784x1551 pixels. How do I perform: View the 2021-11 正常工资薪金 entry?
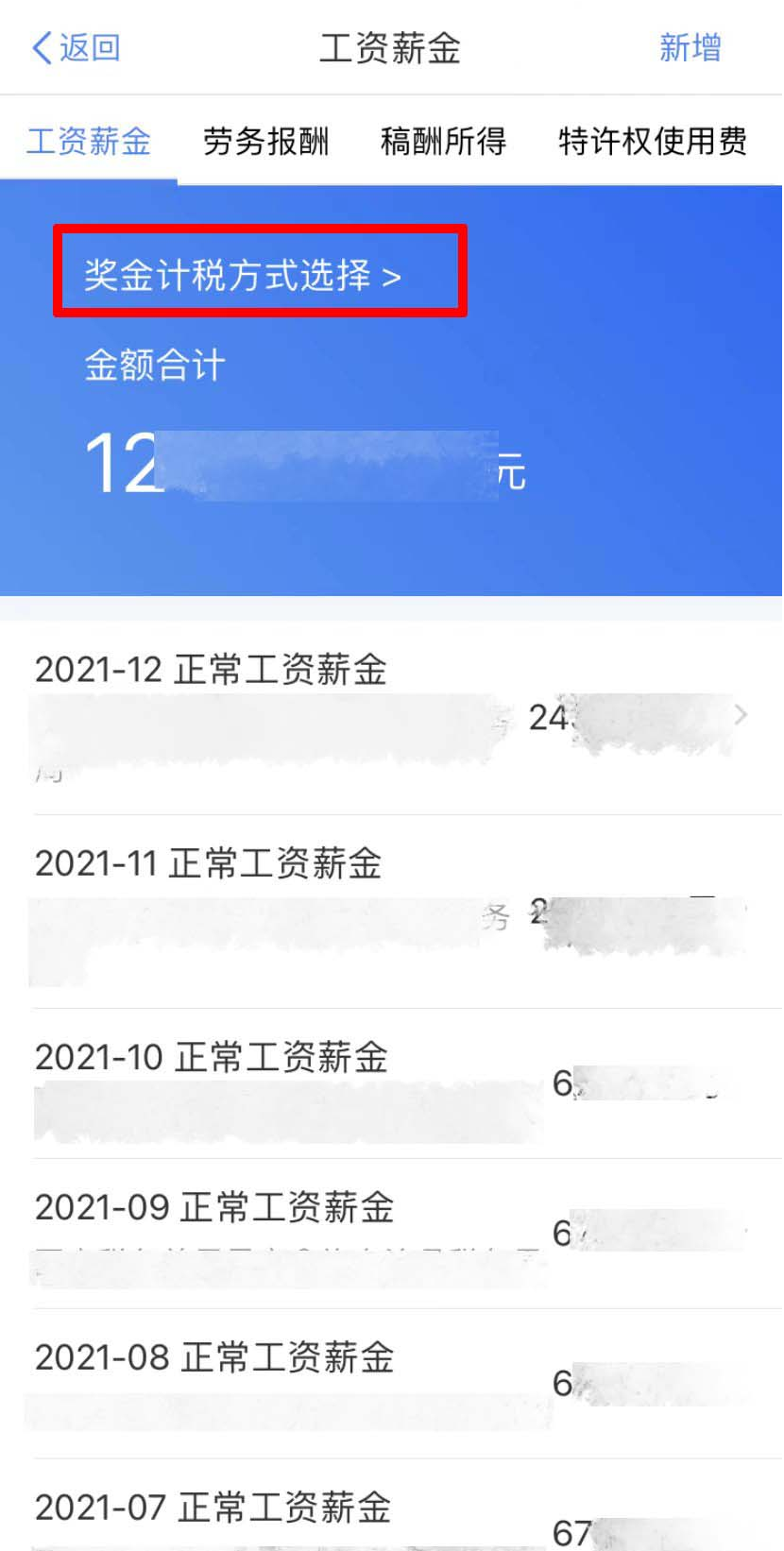pyautogui.click(x=391, y=911)
